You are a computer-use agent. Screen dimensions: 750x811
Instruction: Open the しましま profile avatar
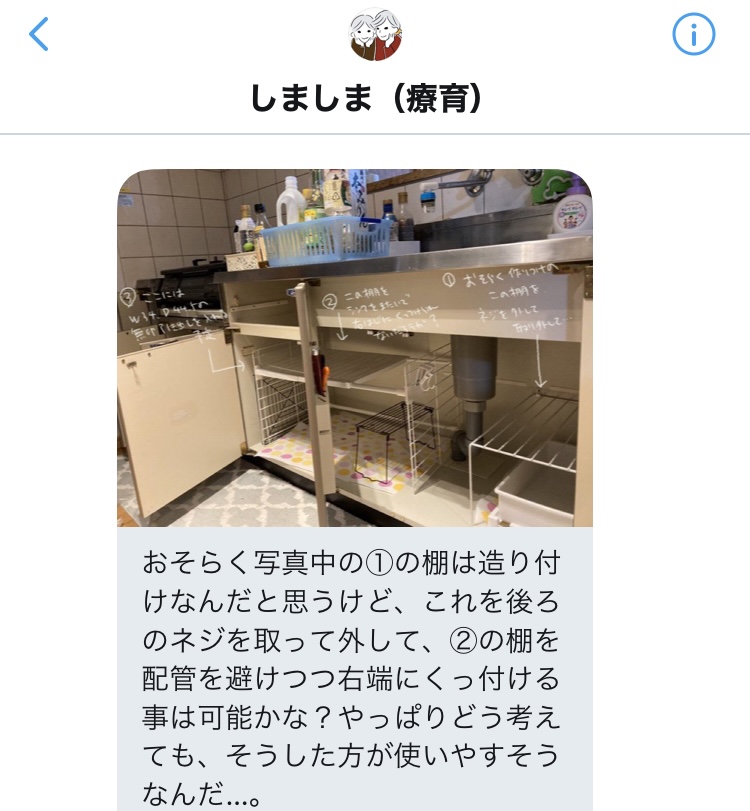point(375,35)
